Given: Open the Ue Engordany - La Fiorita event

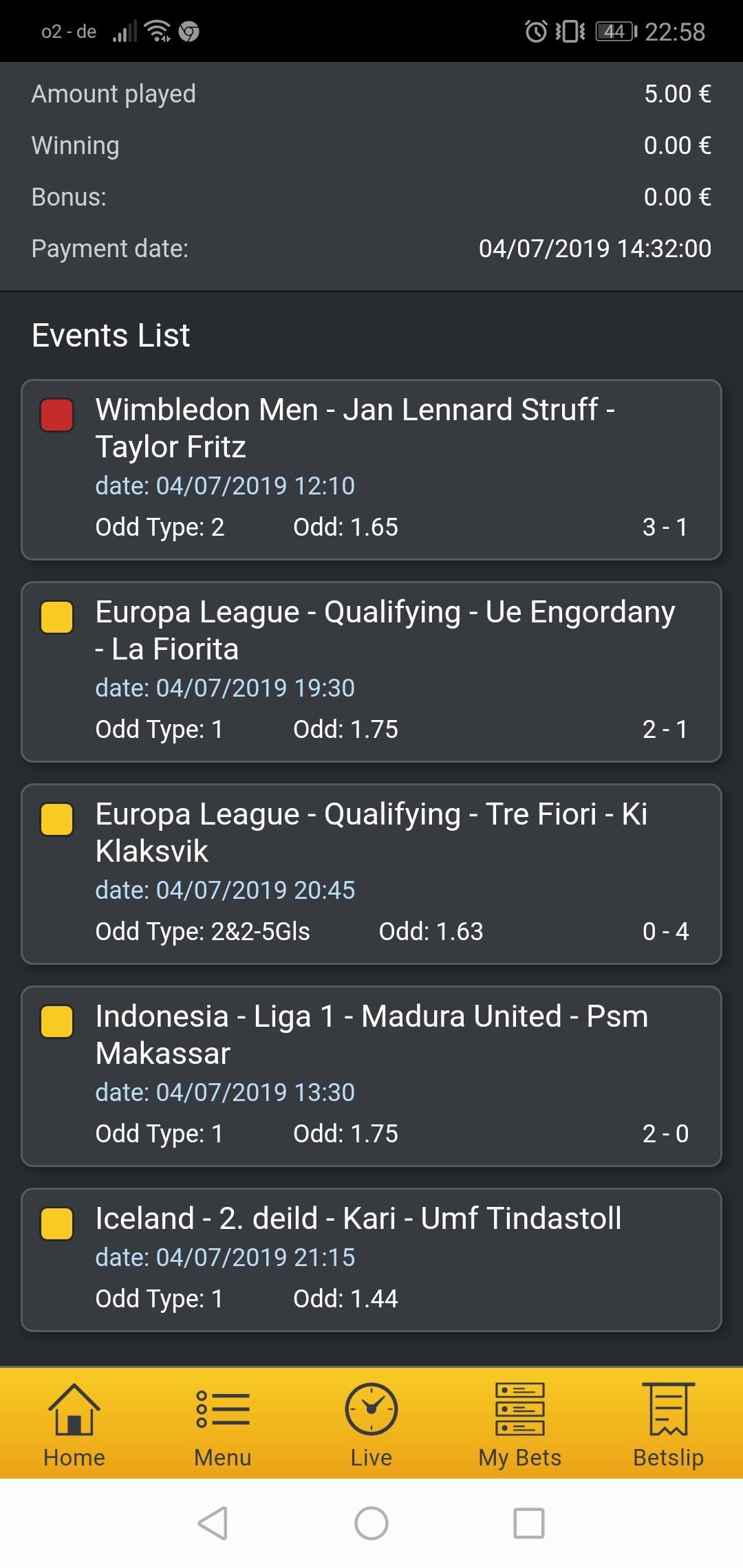Looking at the screenshot, I should tap(371, 672).
